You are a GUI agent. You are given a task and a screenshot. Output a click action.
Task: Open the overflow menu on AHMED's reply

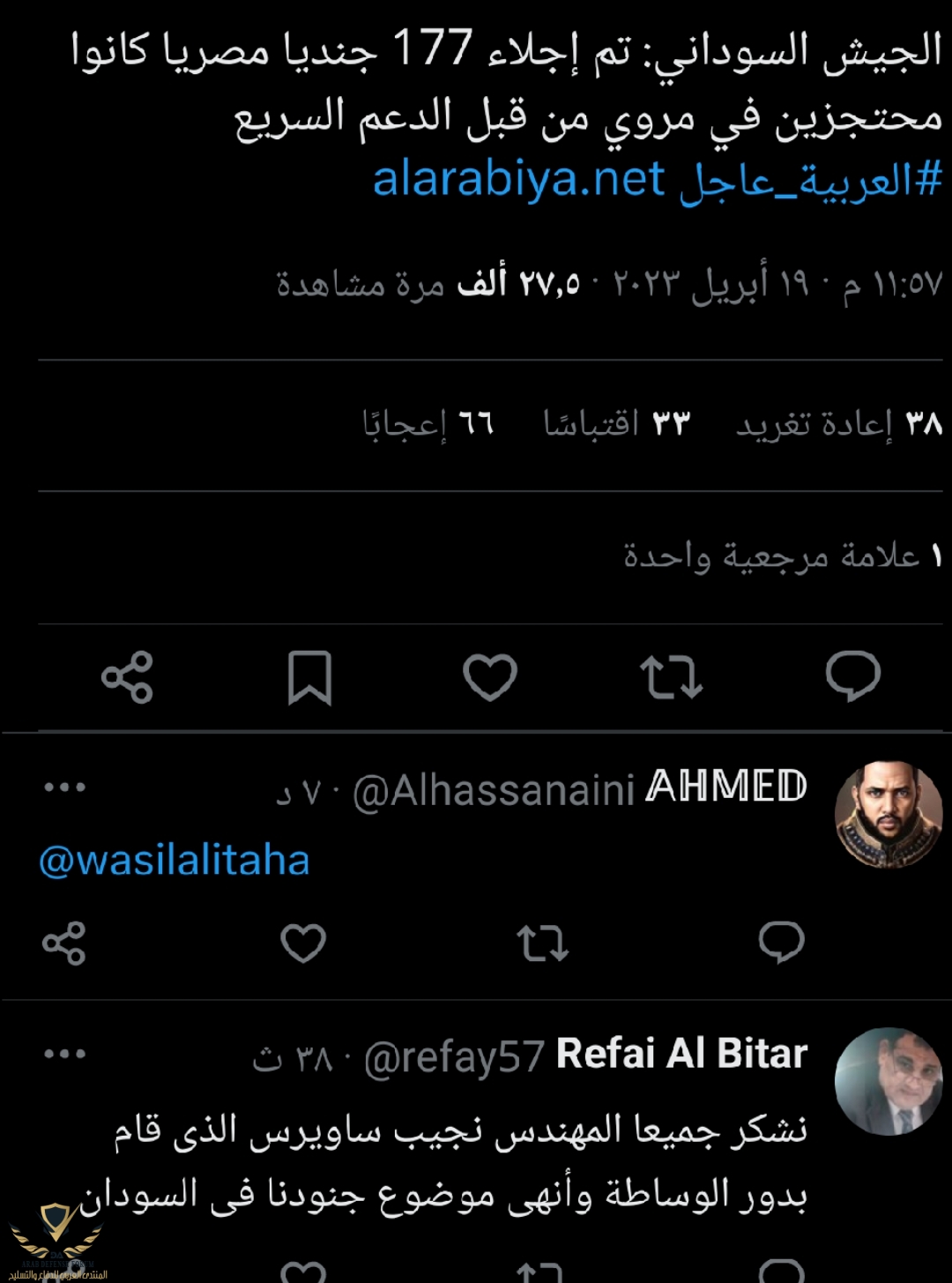tap(65, 787)
